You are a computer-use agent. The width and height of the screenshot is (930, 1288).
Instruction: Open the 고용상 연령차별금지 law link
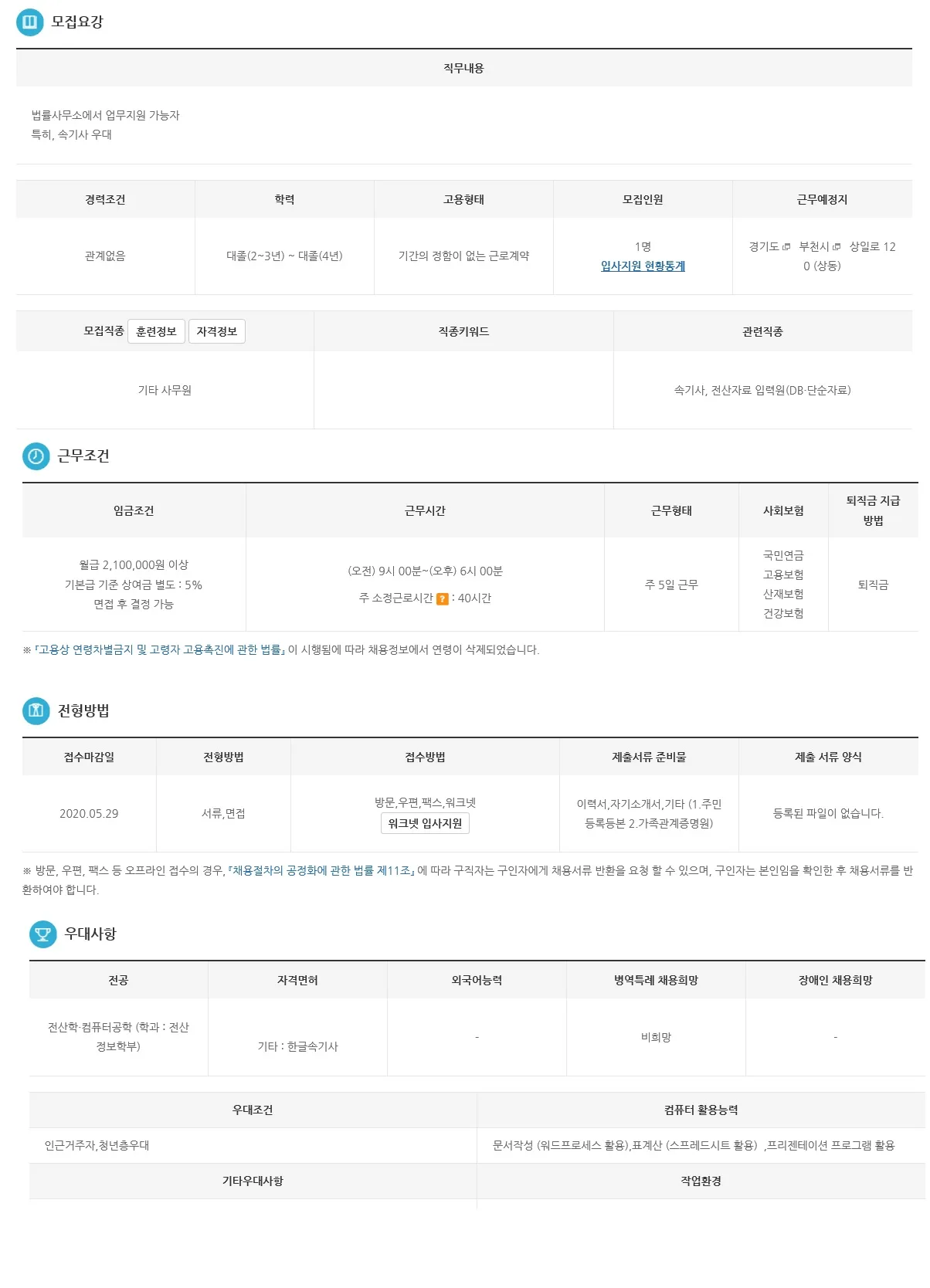pyautogui.click(x=160, y=649)
